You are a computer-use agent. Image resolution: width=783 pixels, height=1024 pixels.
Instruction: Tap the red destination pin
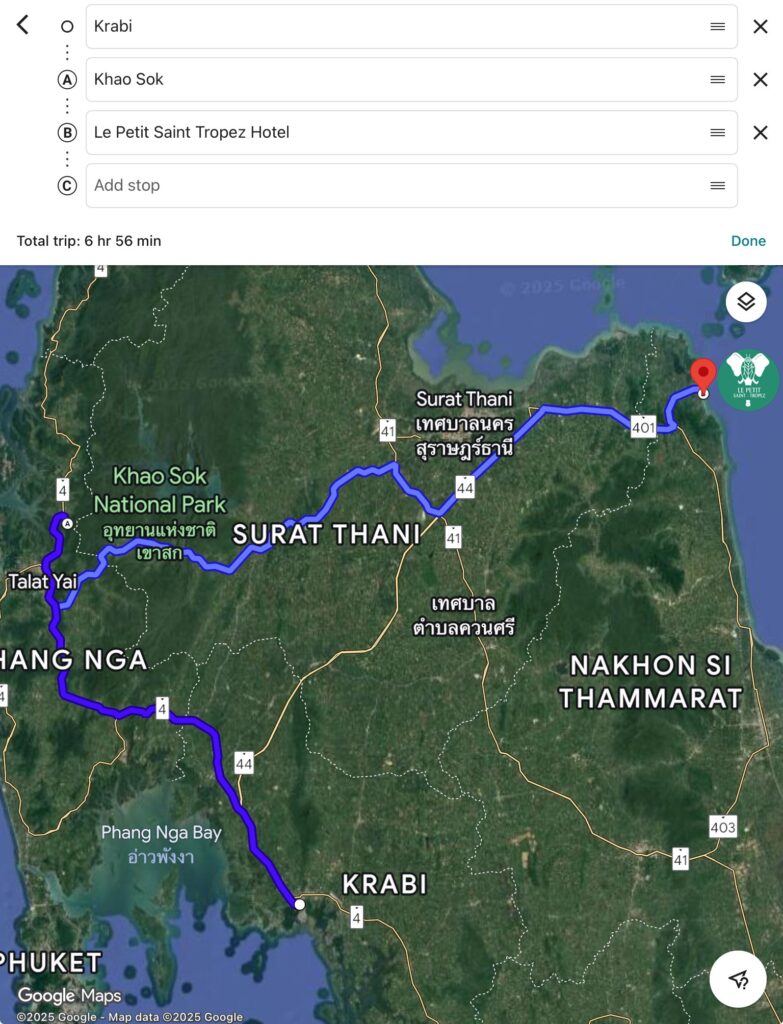tap(703, 376)
